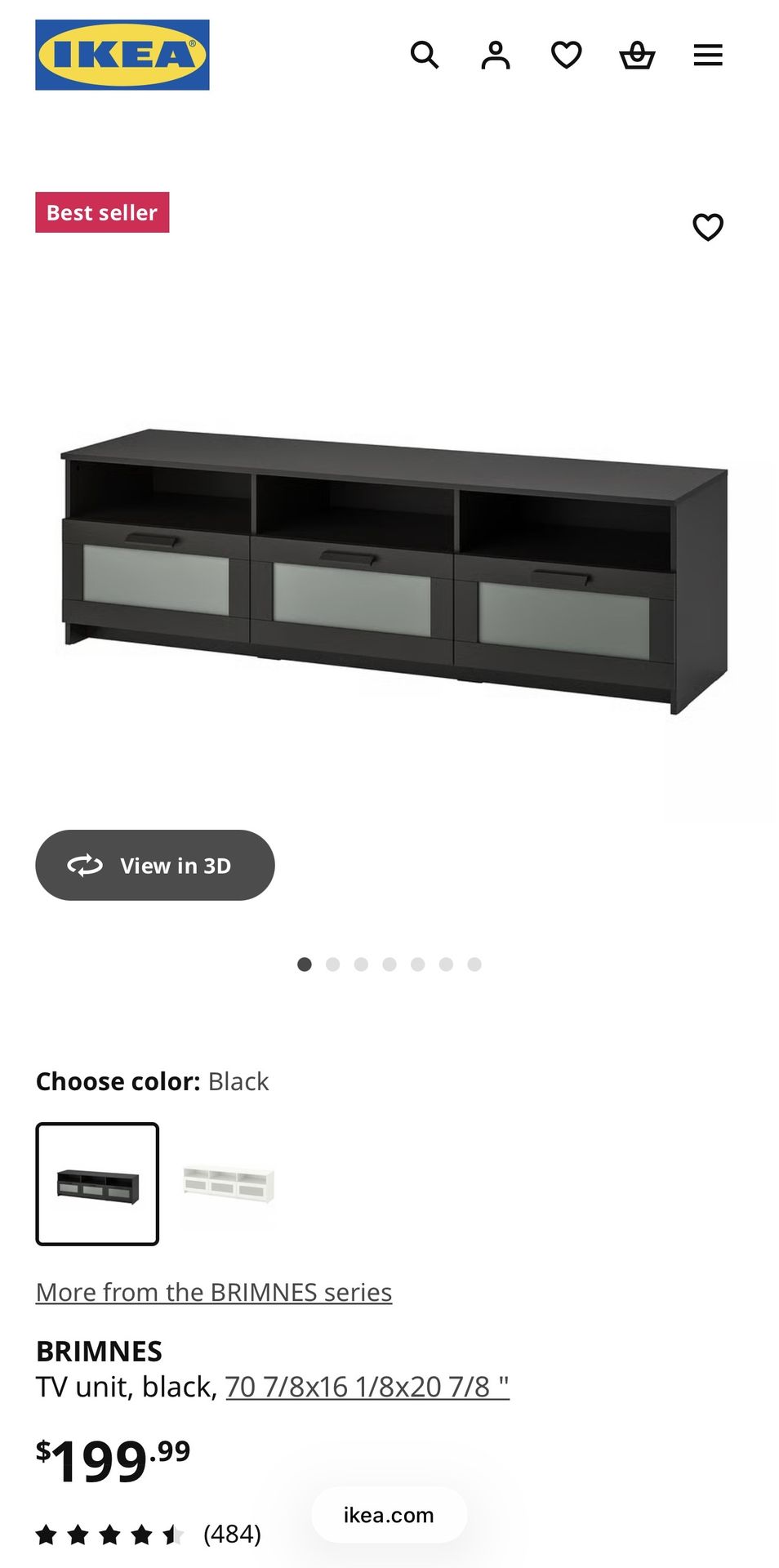Viewport: 779px width, 1568px height.
Task: Open the 484 reviews rating
Action: click(x=149, y=1535)
